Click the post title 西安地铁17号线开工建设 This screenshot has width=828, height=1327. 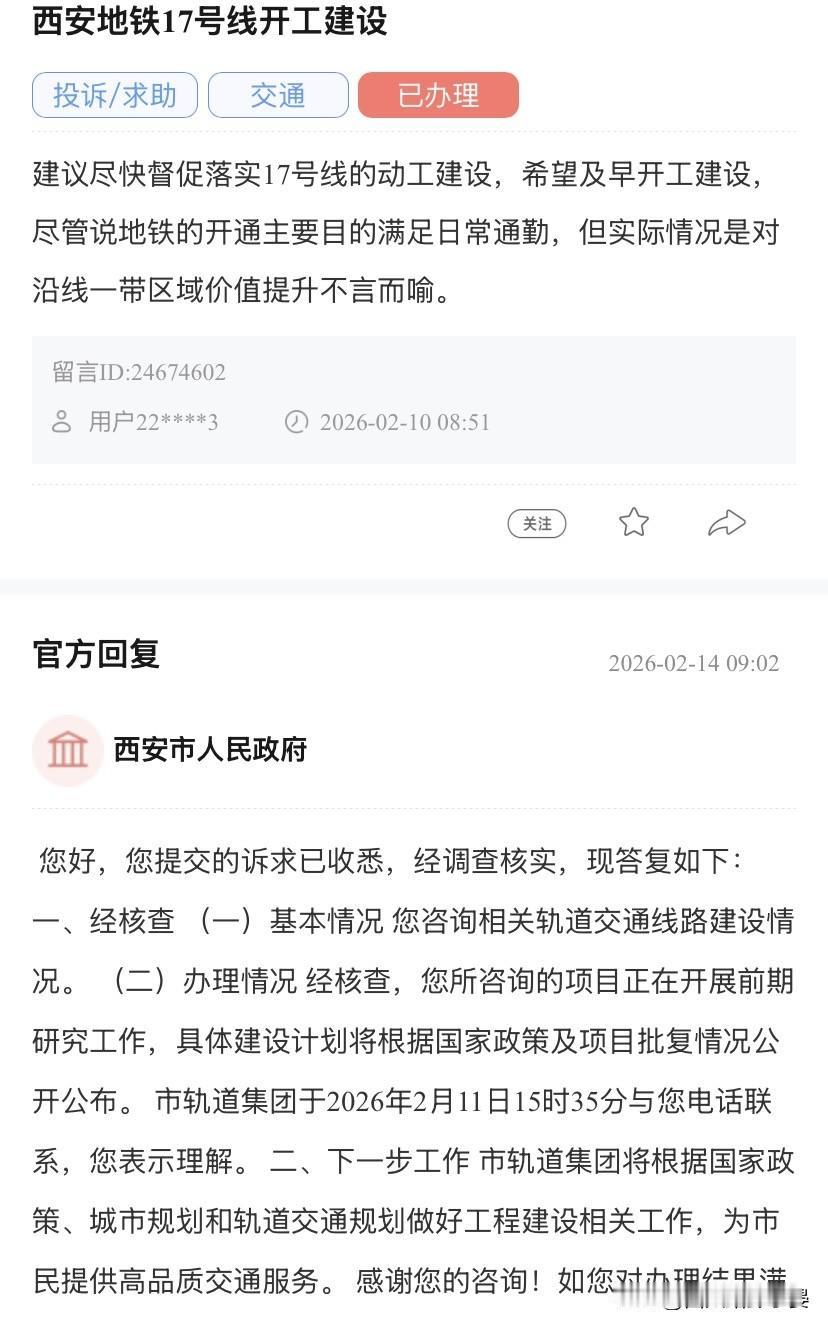coord(211,17)
